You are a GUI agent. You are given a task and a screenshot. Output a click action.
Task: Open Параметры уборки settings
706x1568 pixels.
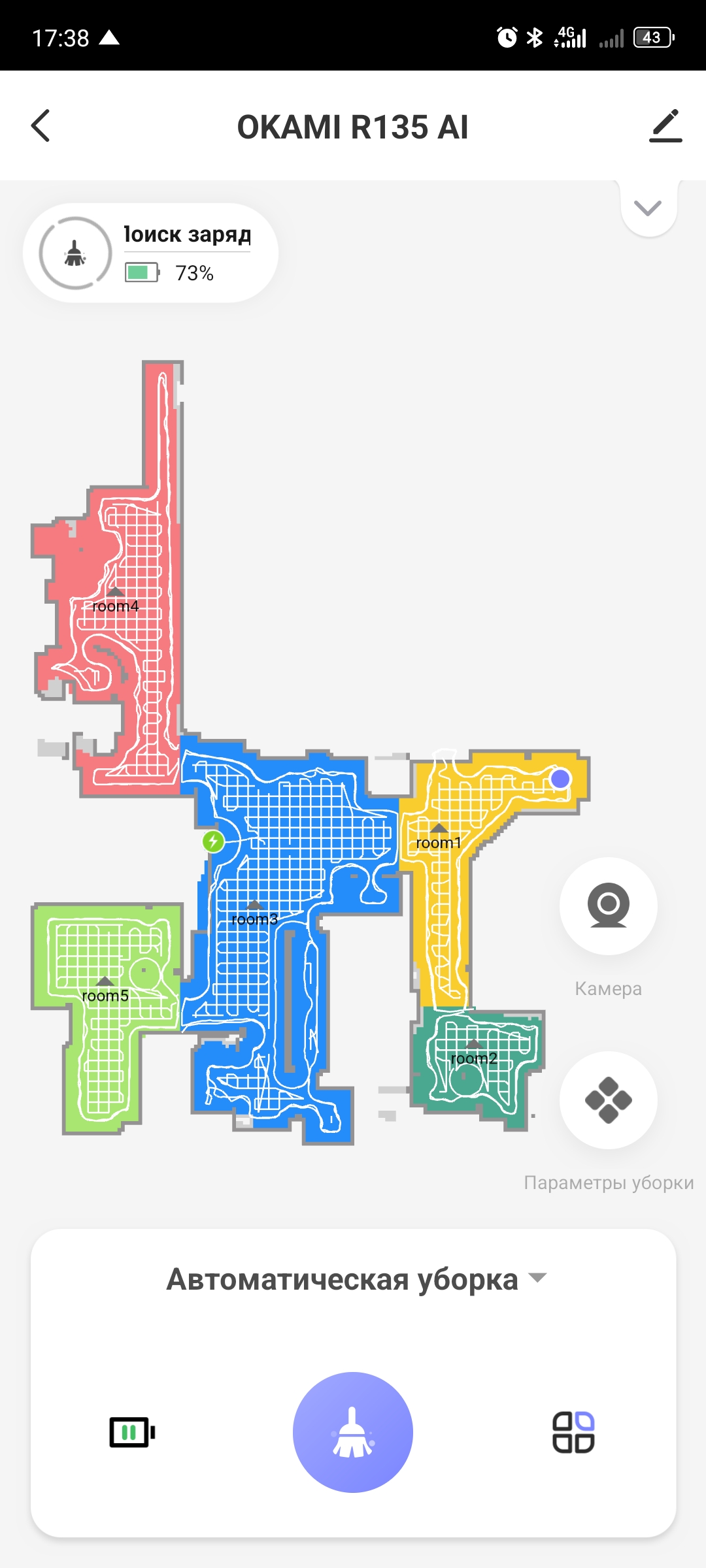(x=608, y=1100)
